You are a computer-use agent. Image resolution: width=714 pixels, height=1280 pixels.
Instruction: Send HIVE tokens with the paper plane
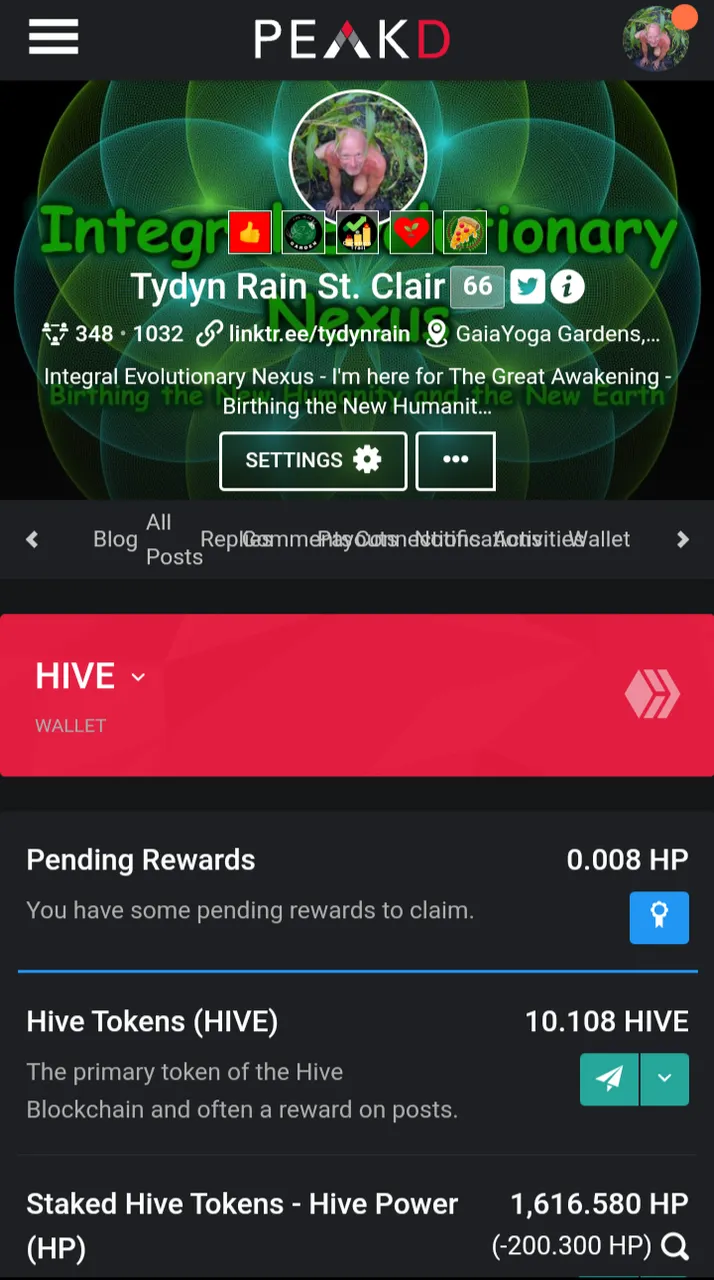click(609, 1079)
